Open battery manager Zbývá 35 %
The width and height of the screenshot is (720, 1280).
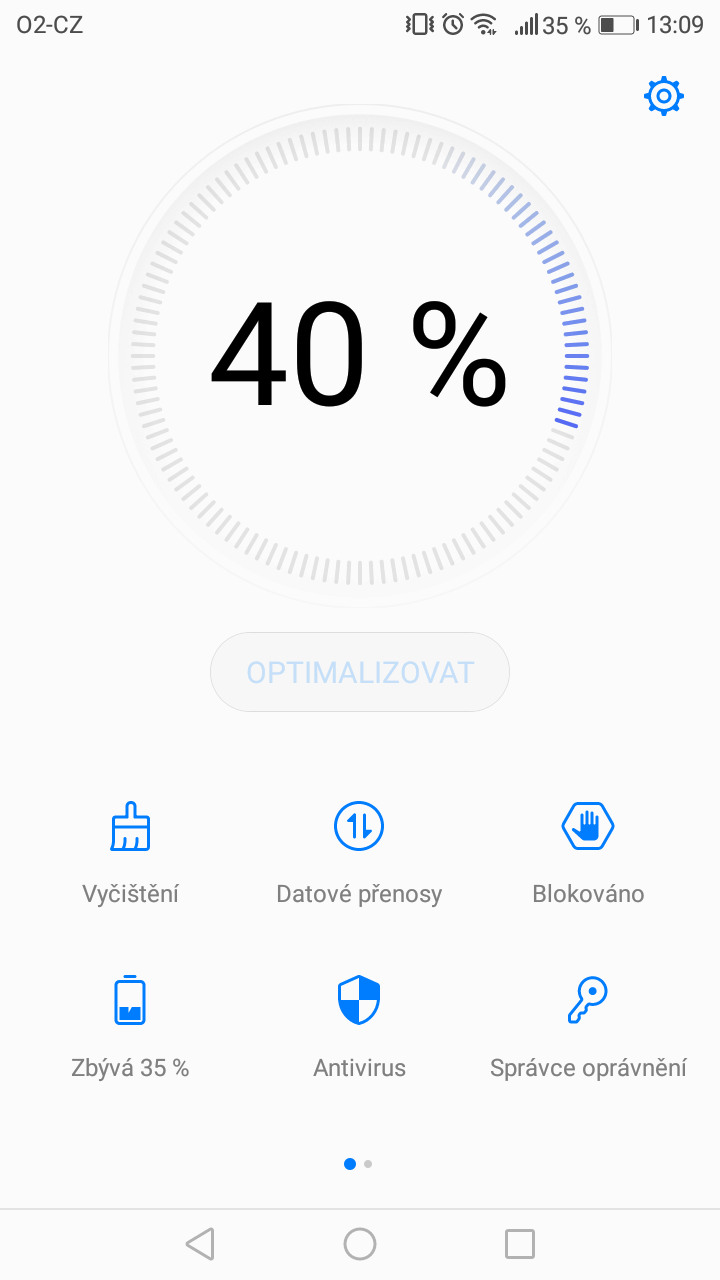click(x=130, y=1026)
